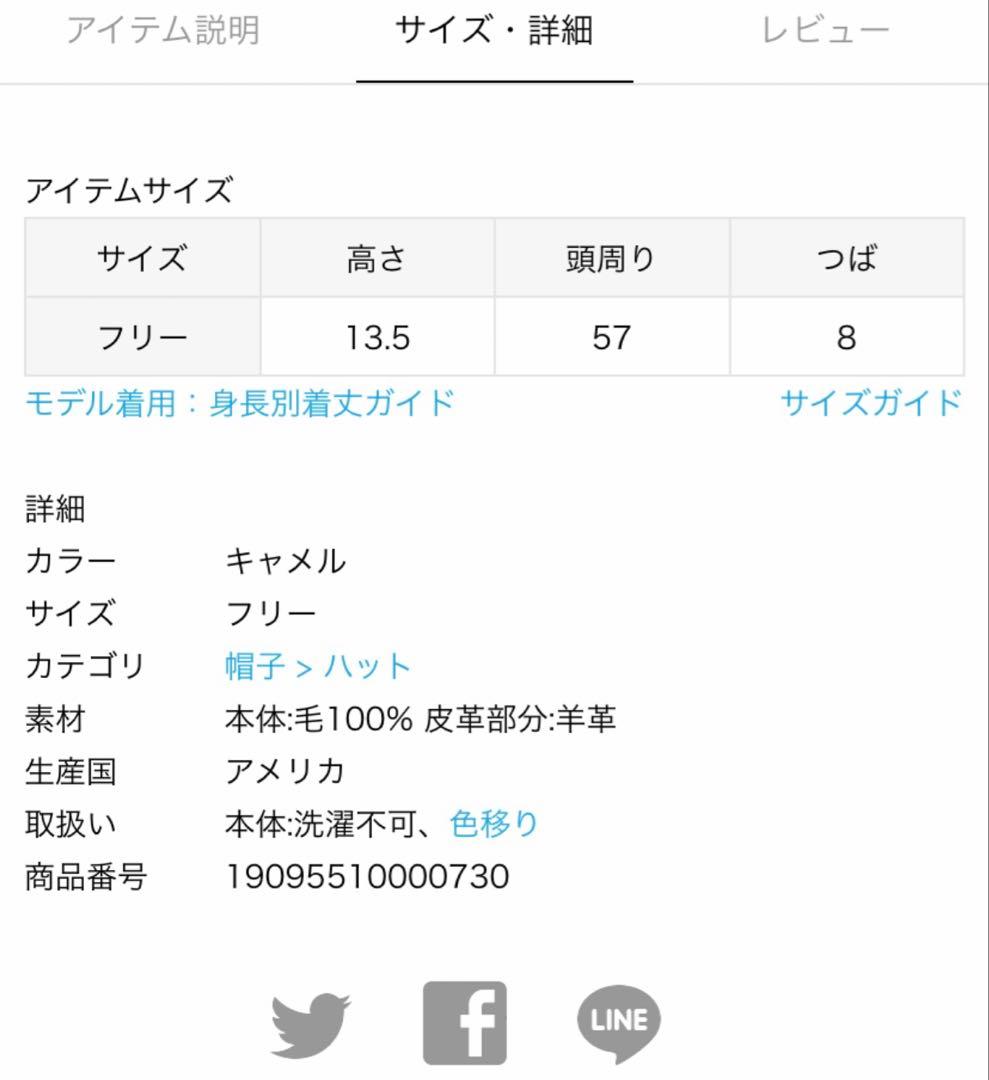Screen dimensions: 989x1080
Task: Select the サイズ・詳細 tab
Action: (x=494, y=31)
